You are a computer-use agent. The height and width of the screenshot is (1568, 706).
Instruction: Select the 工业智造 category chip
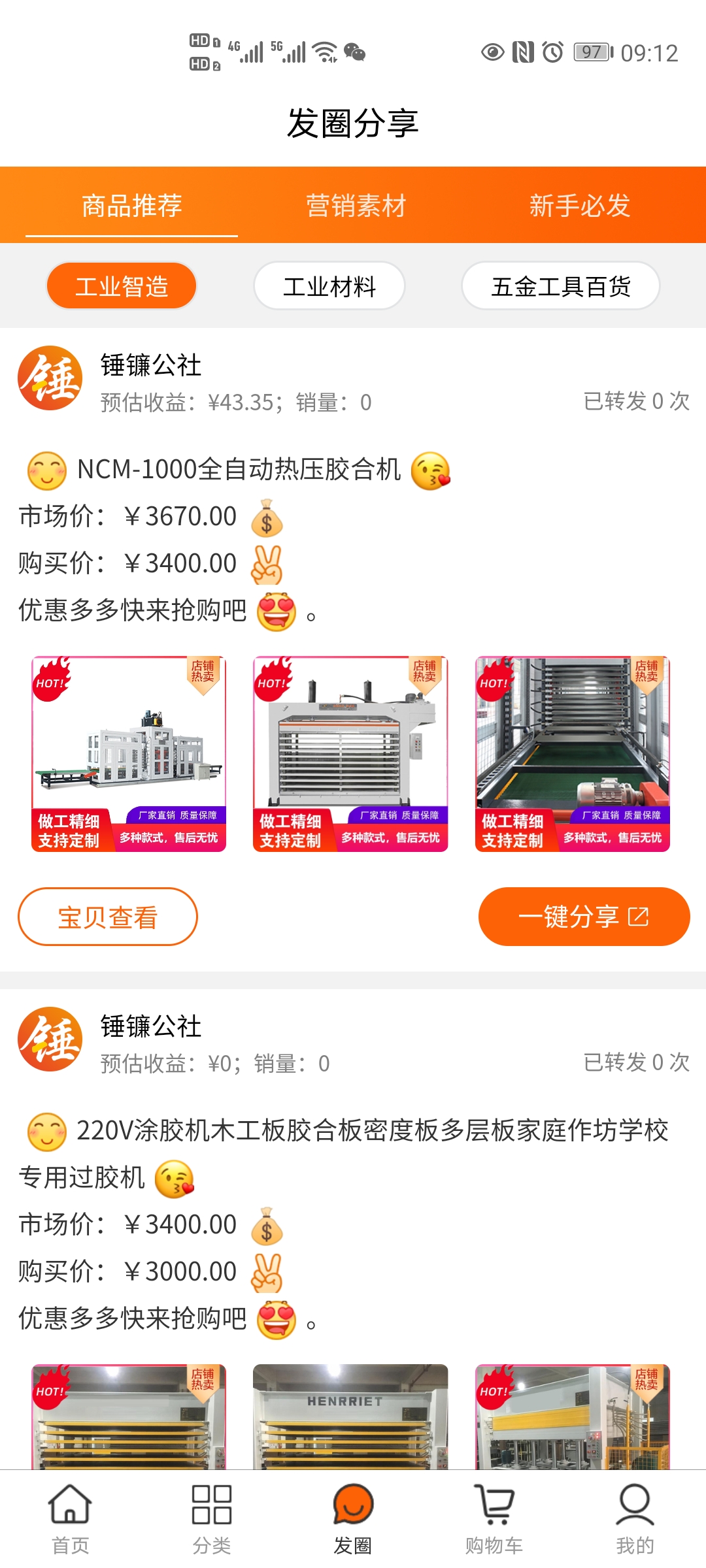pyautogui.click(x=122, y=286)
